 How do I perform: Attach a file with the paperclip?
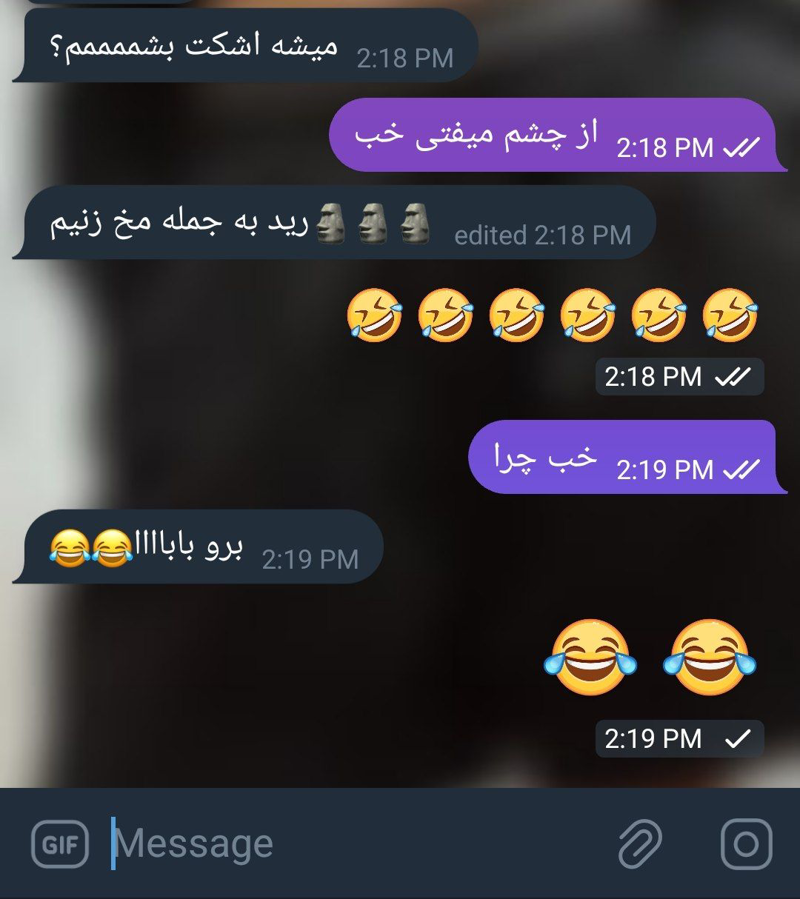click(640, 845)
